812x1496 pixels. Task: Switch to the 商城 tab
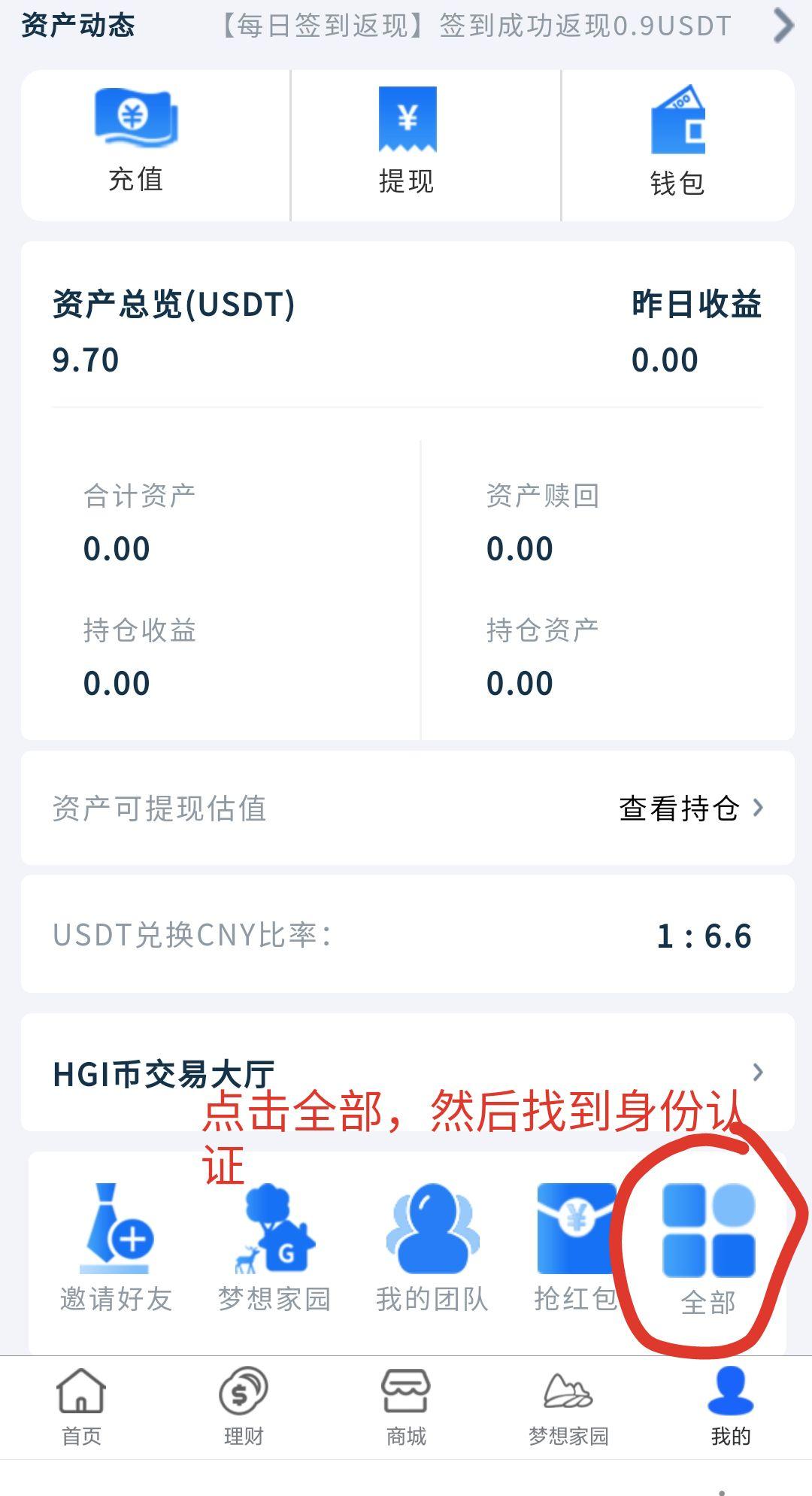click(x=406, y=1406)
